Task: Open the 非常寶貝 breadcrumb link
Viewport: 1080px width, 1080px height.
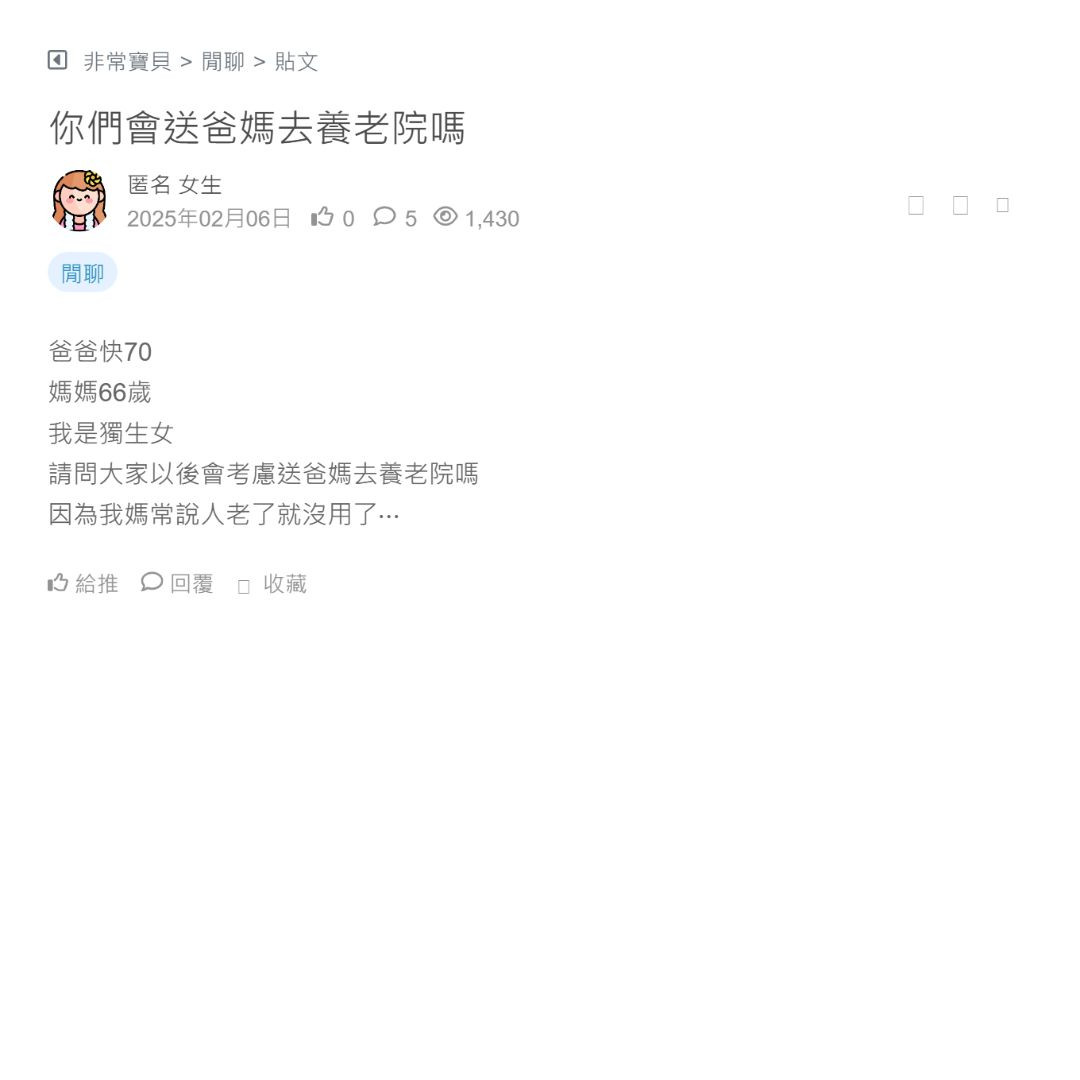Action: 127,62
